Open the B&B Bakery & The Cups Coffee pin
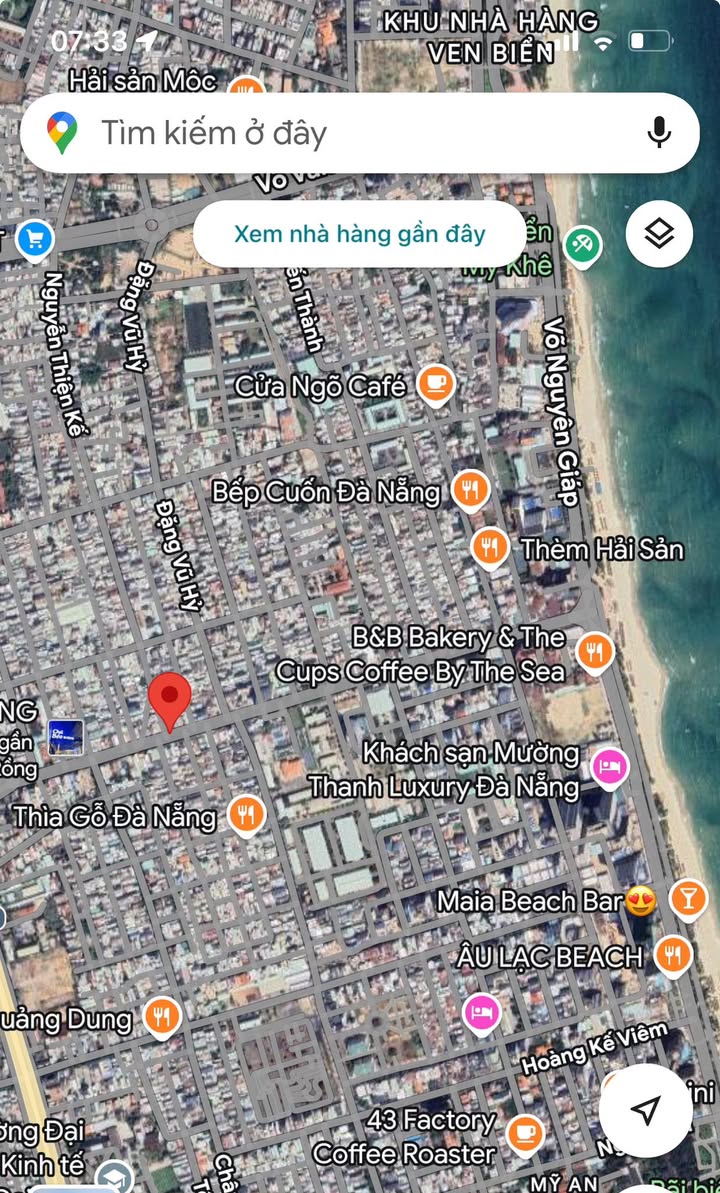 point(594,653)
